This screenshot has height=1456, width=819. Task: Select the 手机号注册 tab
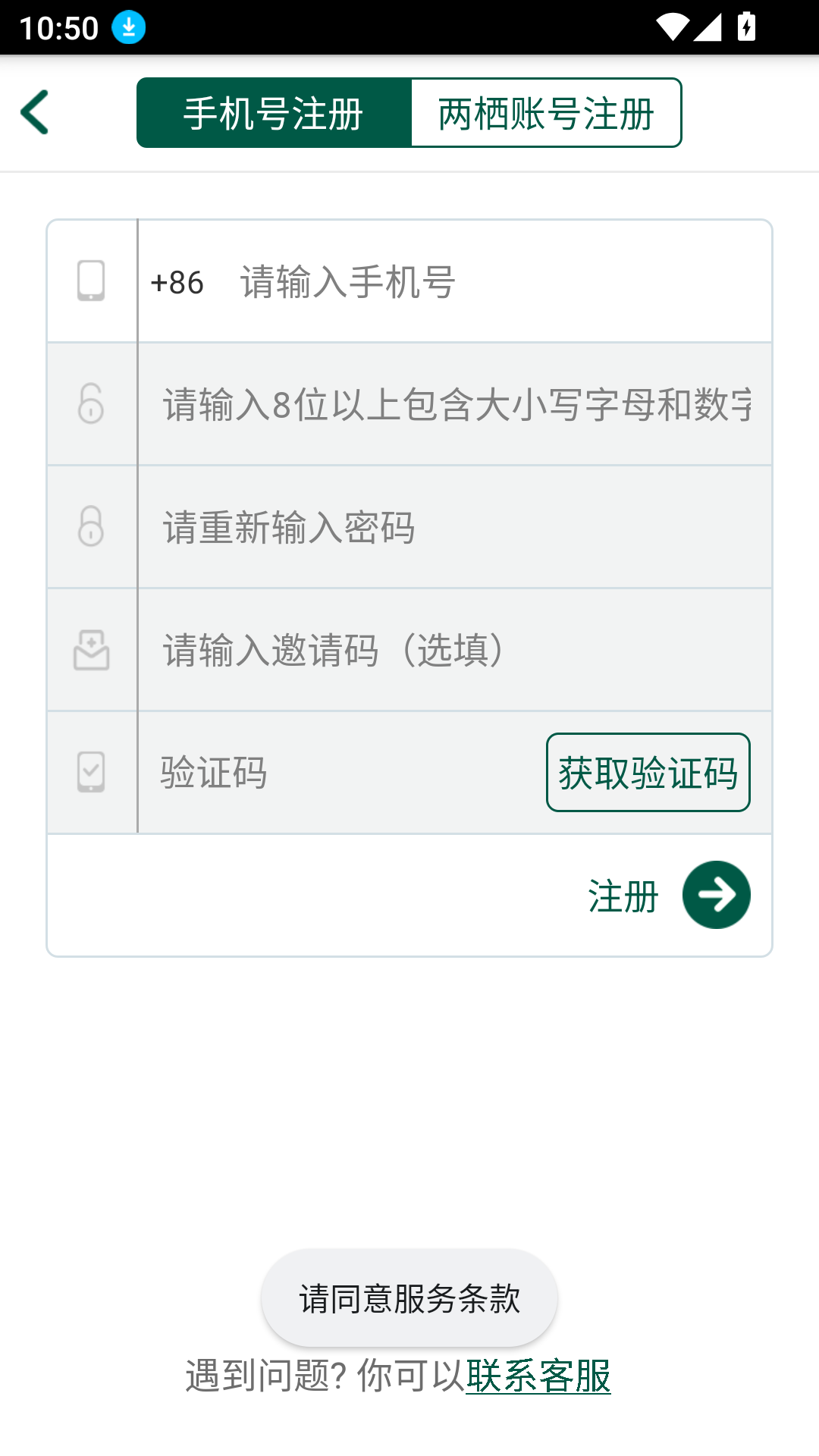pyautogui.click(x=273, y=112)
